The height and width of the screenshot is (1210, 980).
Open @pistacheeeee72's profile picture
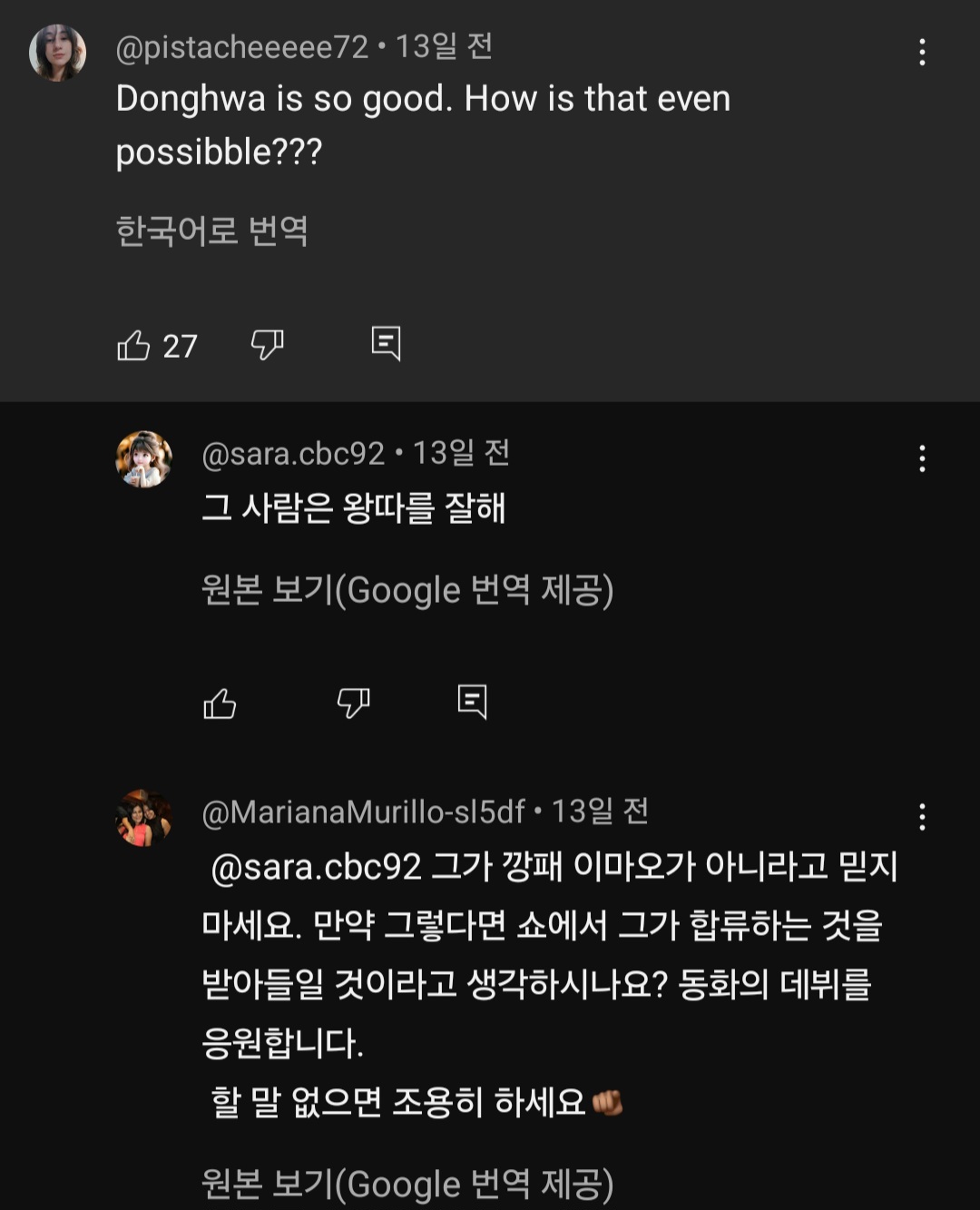click(57, 53)
